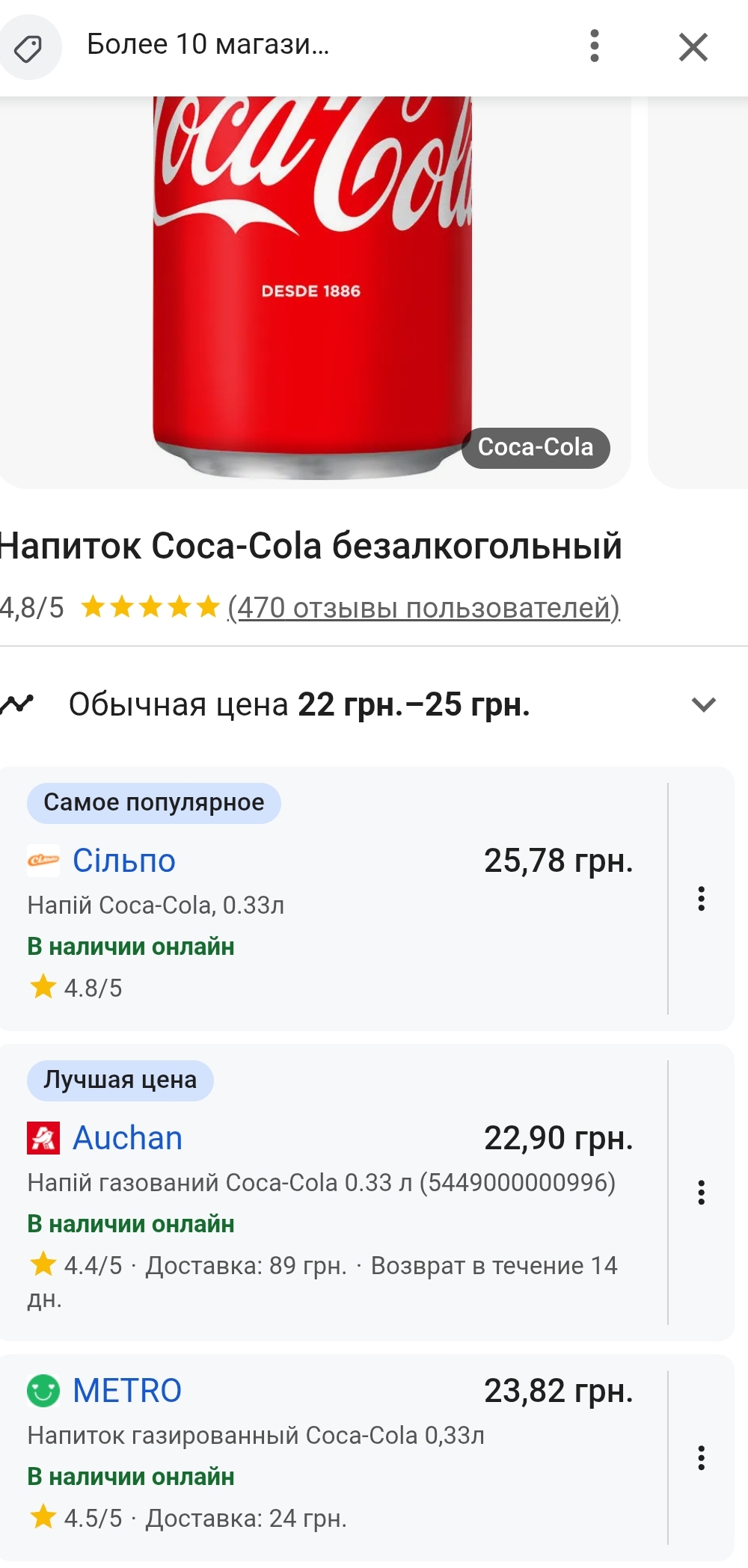The width and height of the screenshot is (748, 1568).
Task: Open more options for Auchan offer
Action: coord(701,1193)
